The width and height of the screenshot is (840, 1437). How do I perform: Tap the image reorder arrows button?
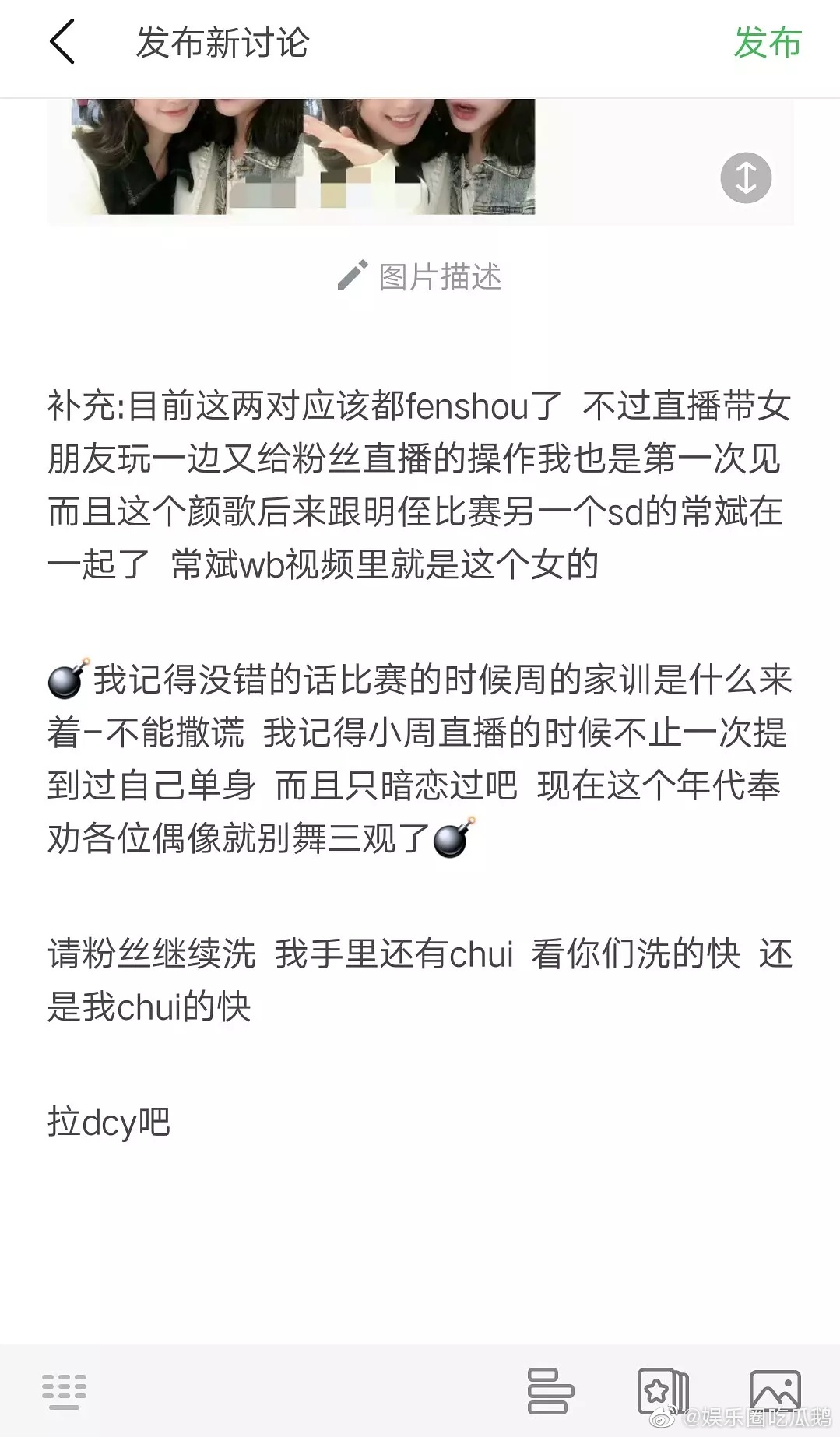[745, 177]
